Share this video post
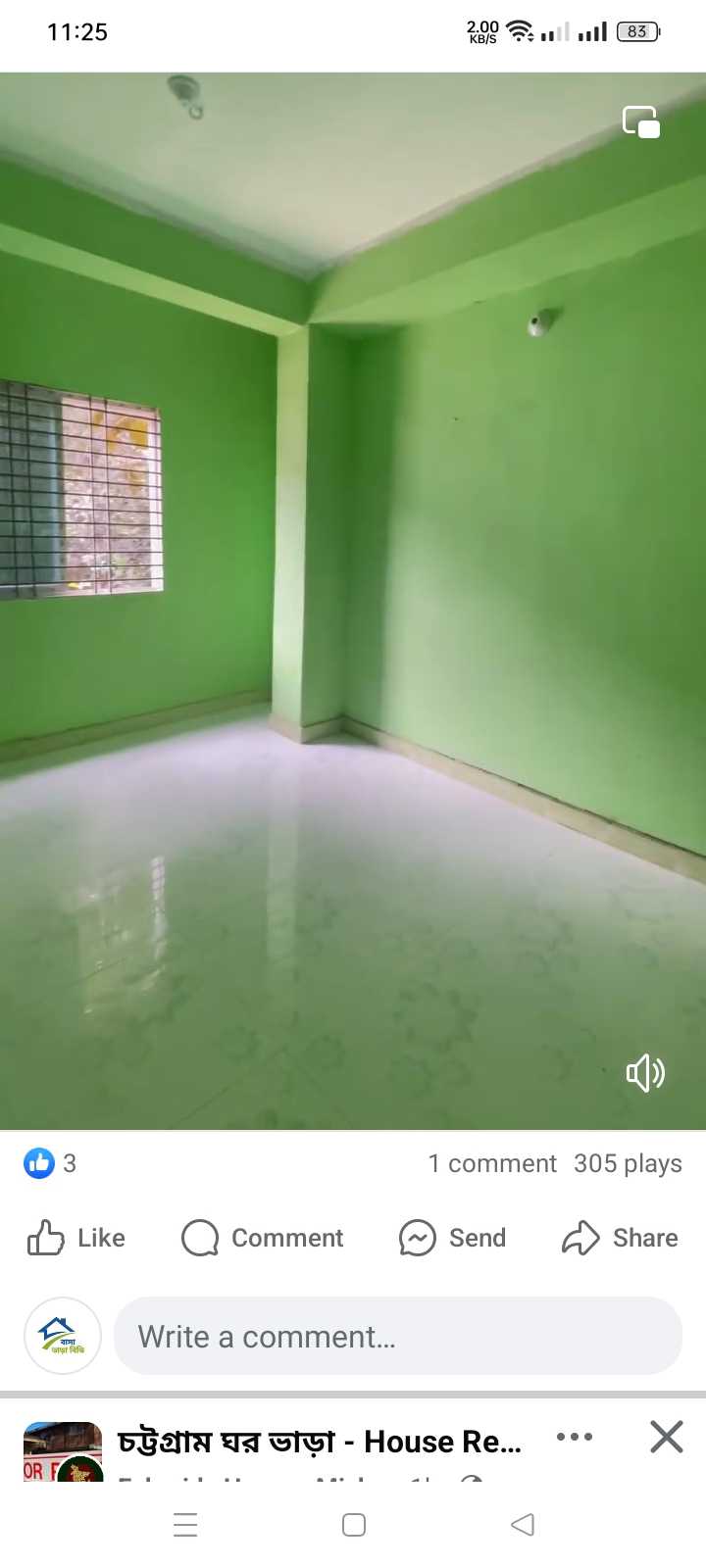706x1568 pixels. [620, 1238]
